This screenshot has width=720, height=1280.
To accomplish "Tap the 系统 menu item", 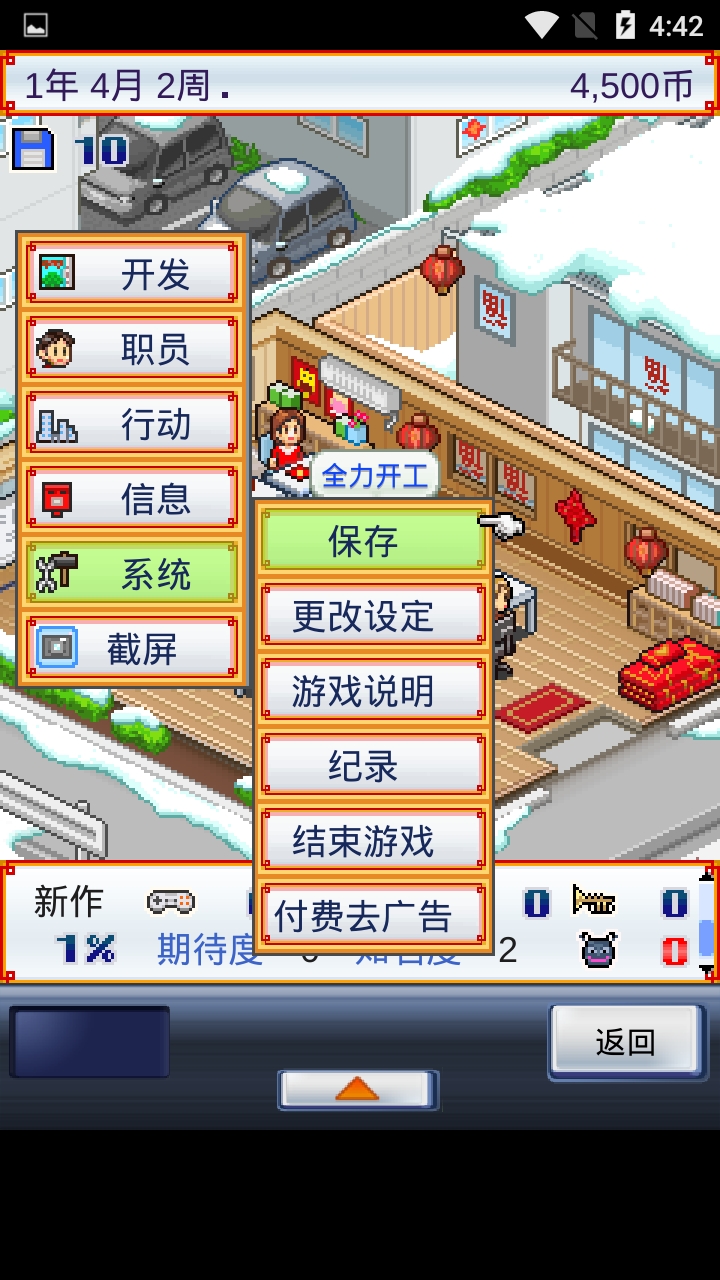I will tap(132, 574).
